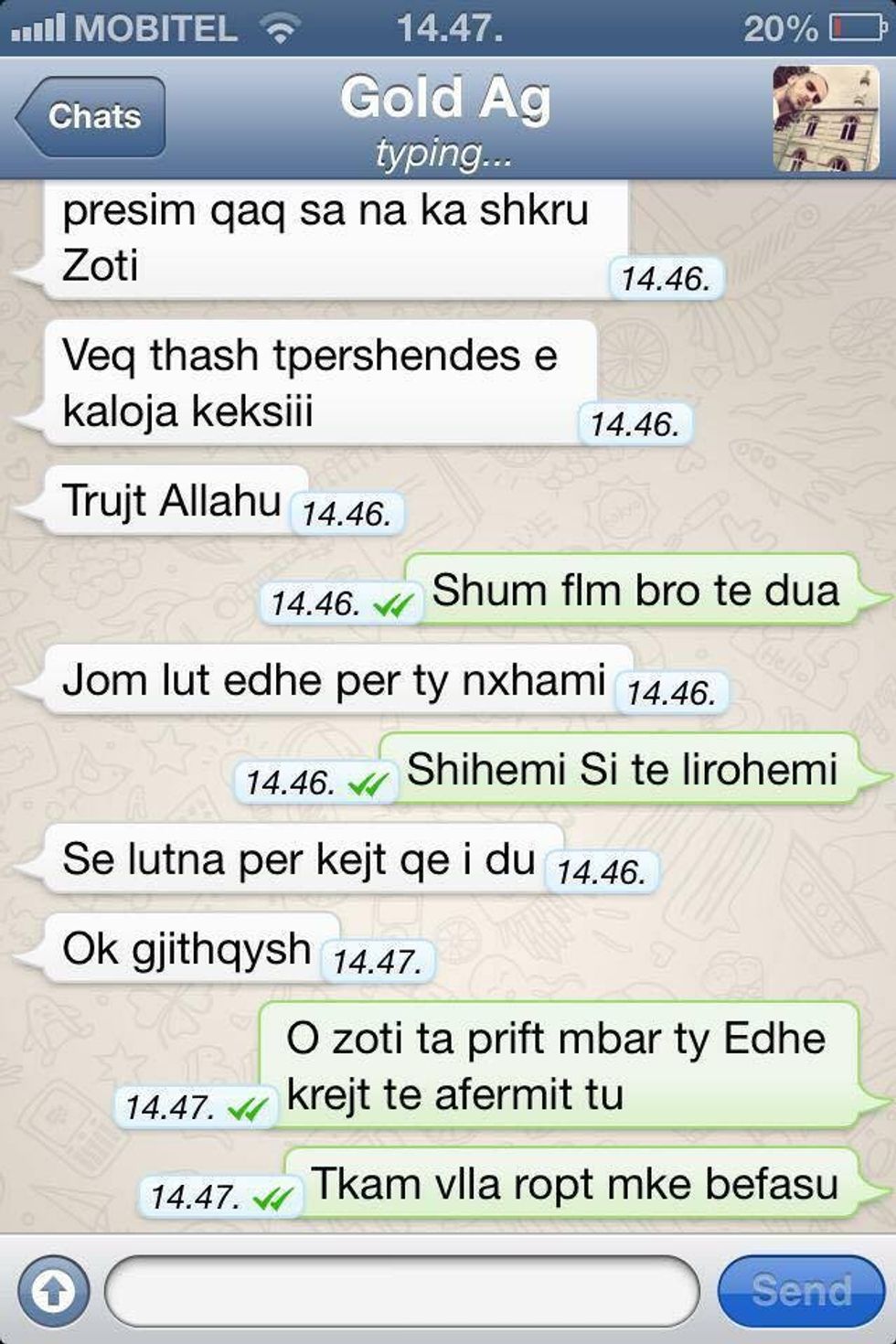Open the attachment upload arrow button
Image resolution: width=896 pixels, height=1344 pixels.
pos(54,1290)
